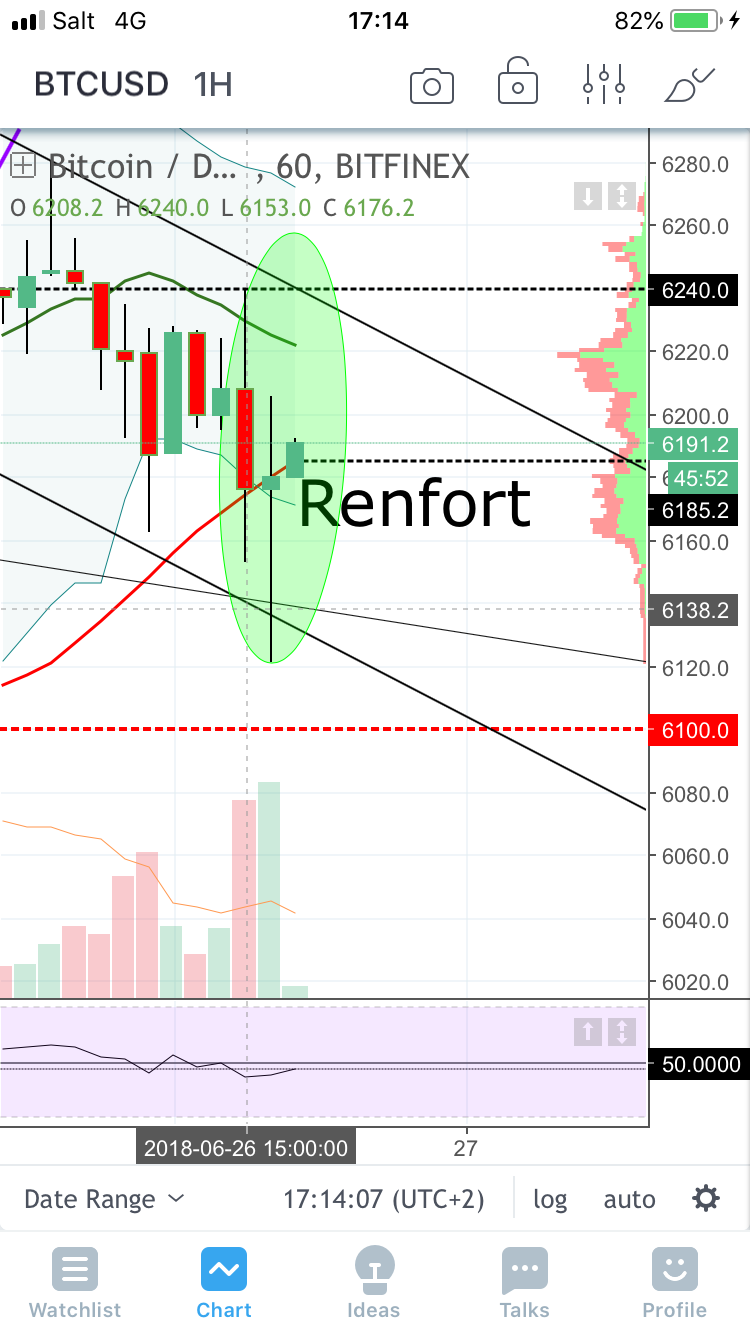Open the drawing tools brush icon
This screenshot has width=750, height=1334.
(690, 85)
